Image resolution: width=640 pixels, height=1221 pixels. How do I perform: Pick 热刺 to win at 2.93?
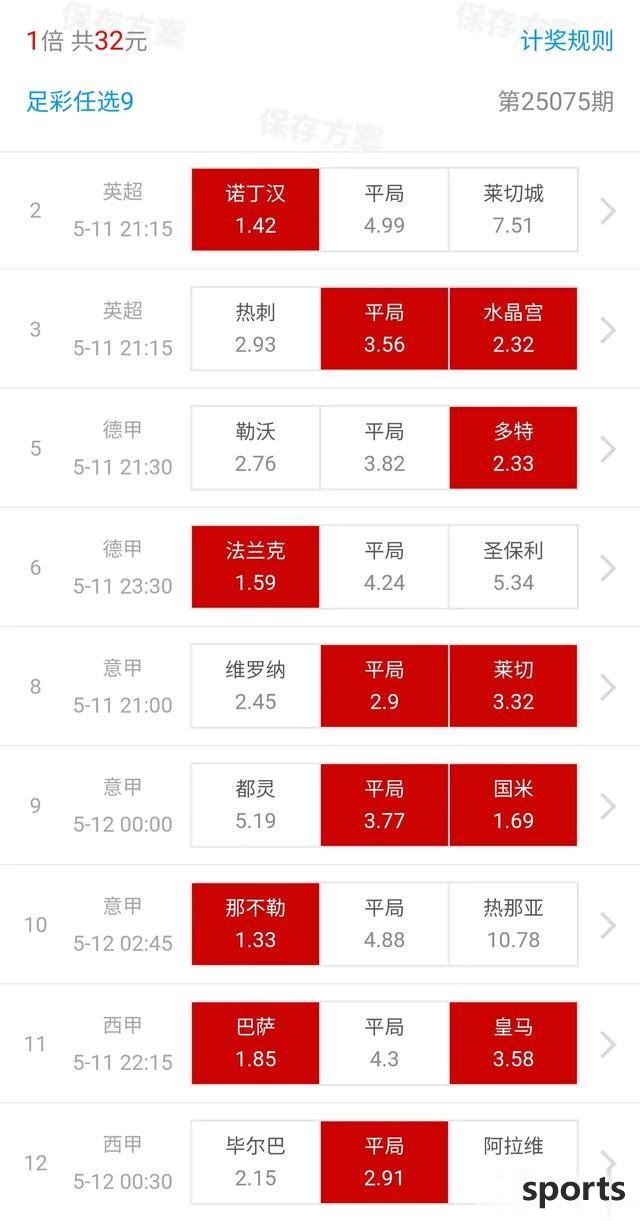pyautogui.click(x=255, y=328)
